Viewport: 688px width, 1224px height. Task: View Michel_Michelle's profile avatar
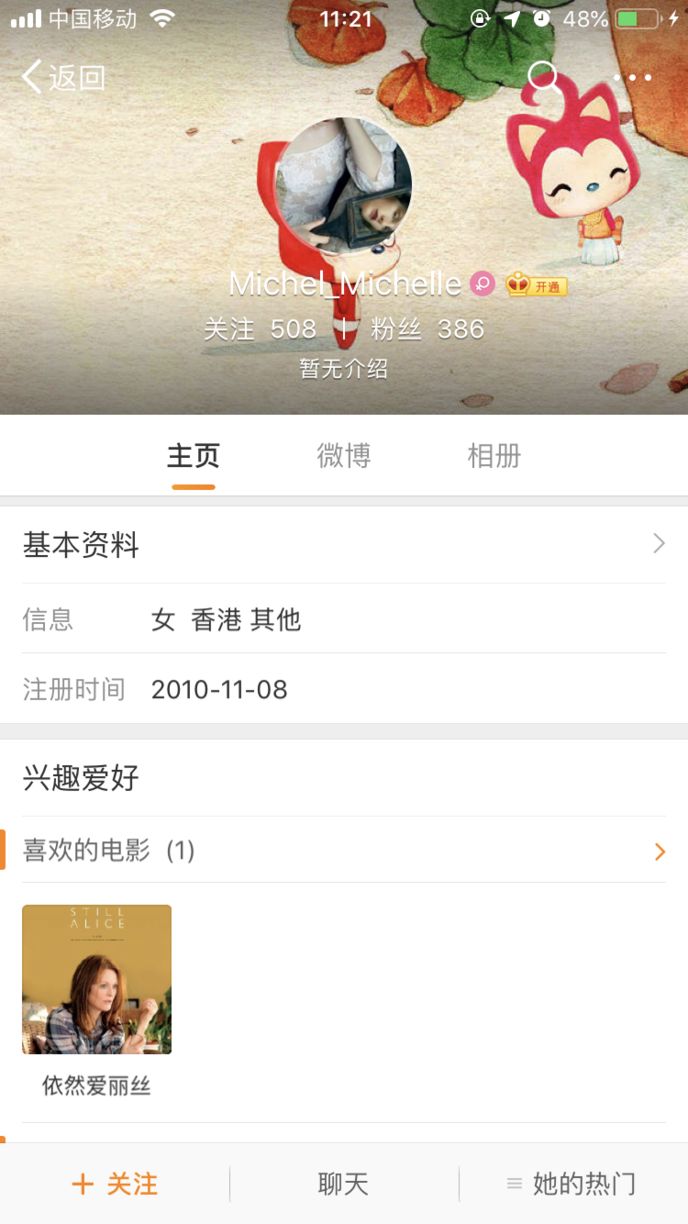343,186
